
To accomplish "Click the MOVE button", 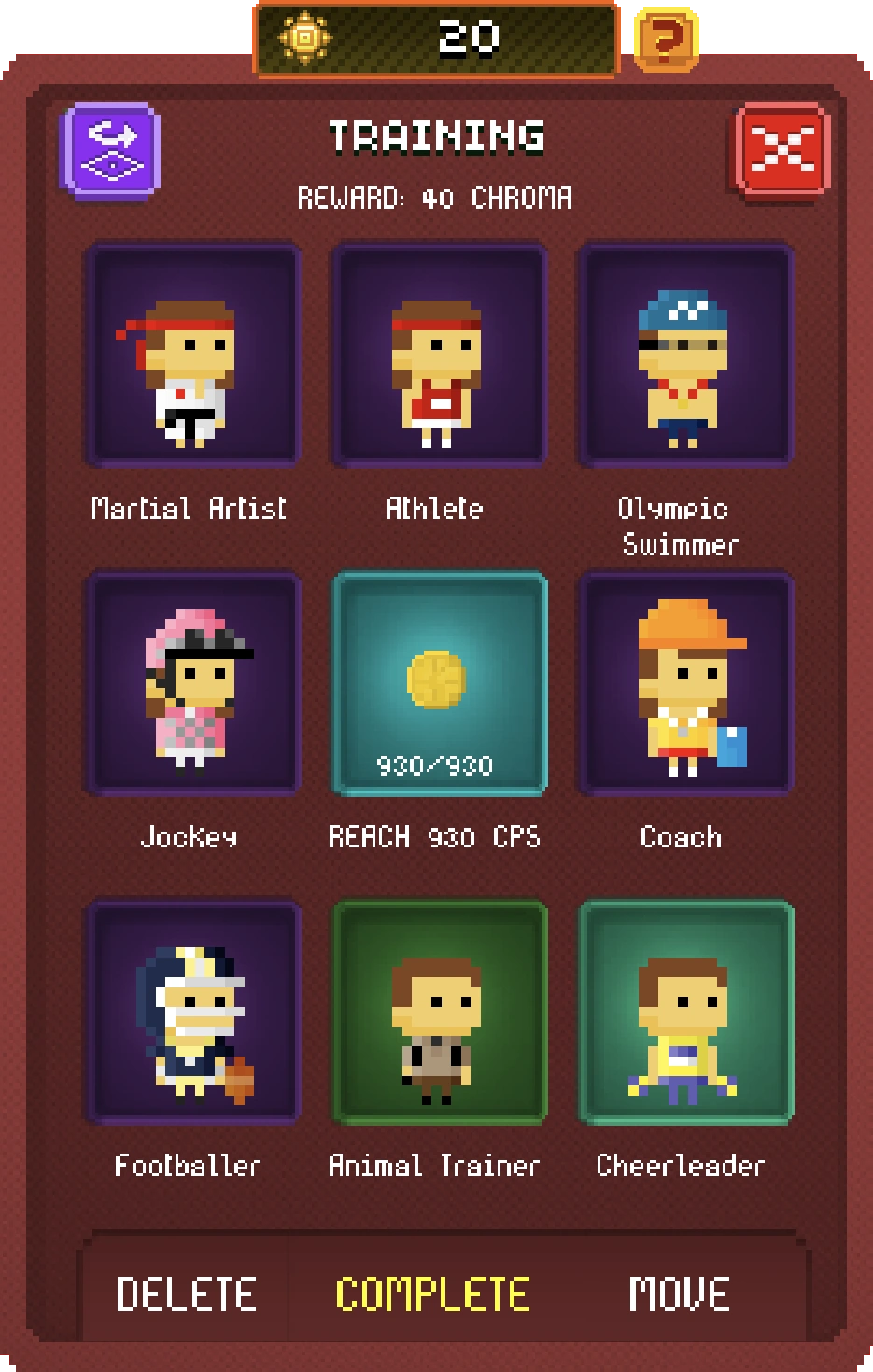I will coord(679,1294).
